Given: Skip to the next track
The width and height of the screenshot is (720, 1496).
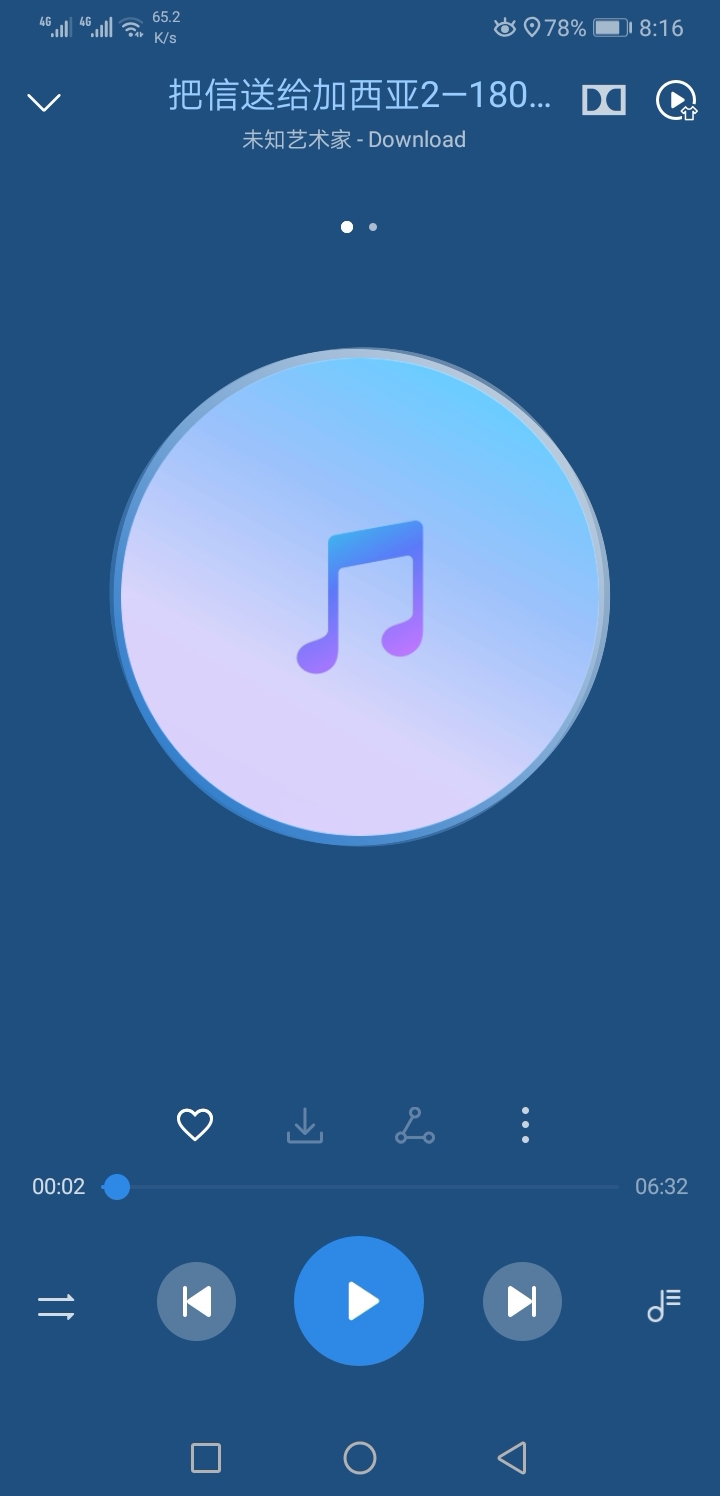Looking at the screenshot, I should click(522, 1301).
